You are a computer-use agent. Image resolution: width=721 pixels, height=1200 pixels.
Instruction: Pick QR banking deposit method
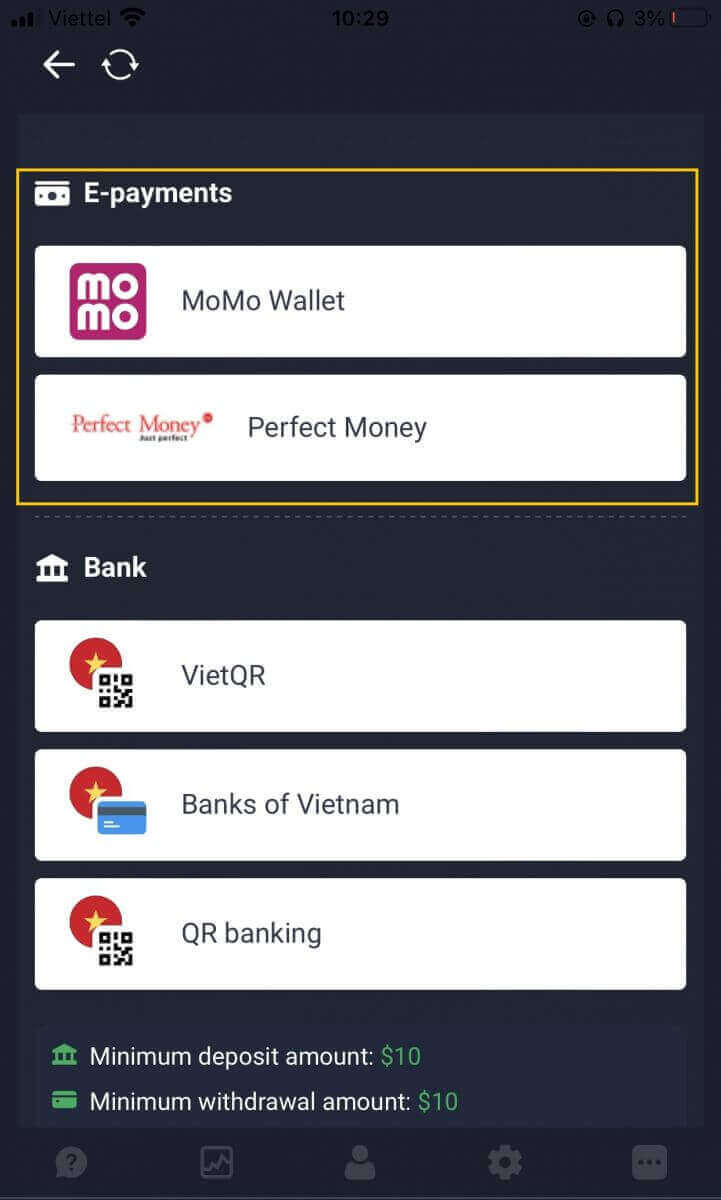click(x=360, y=934)
